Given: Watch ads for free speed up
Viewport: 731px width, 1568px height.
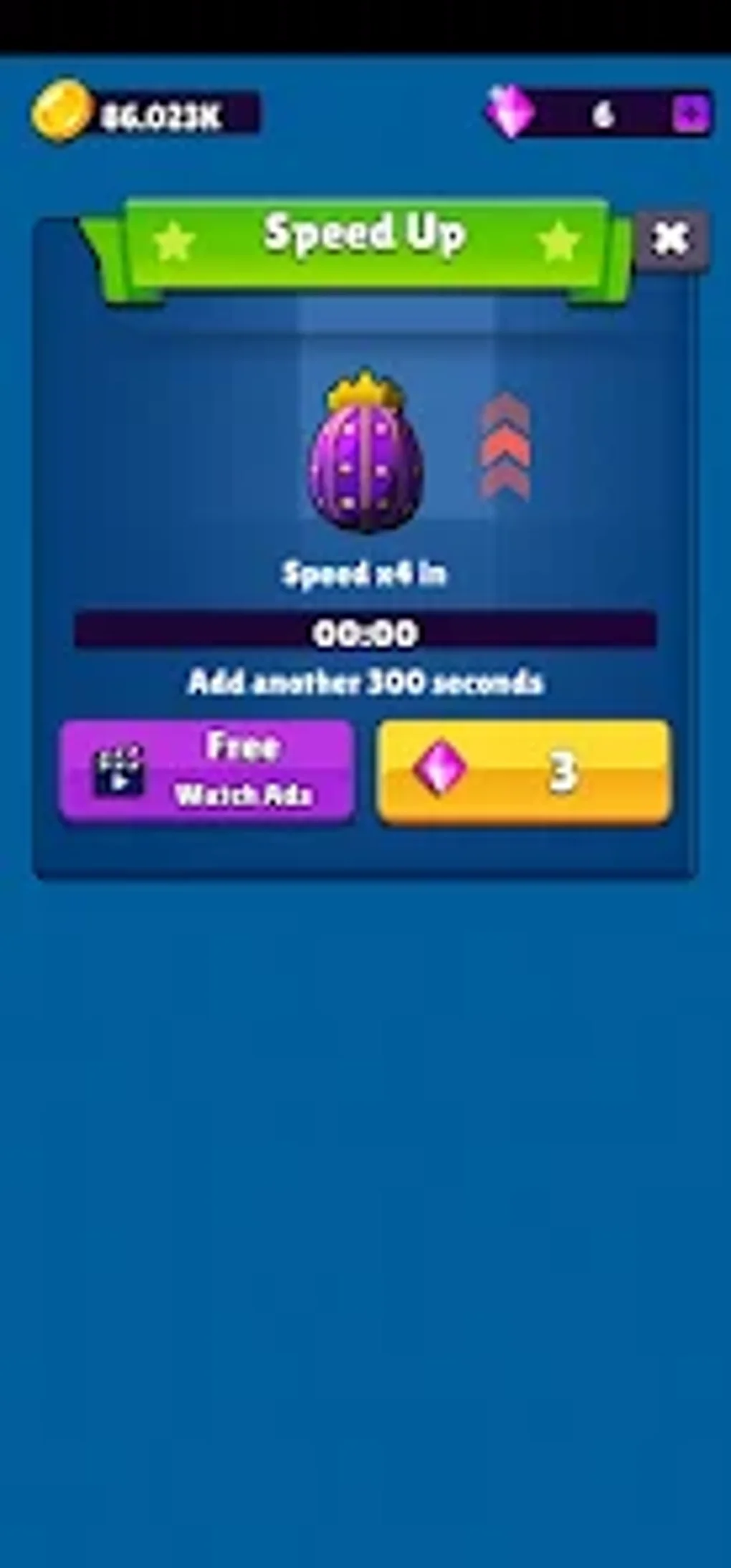Looking at the screenshot, I should pyautogui.click(x=207, y=771).
